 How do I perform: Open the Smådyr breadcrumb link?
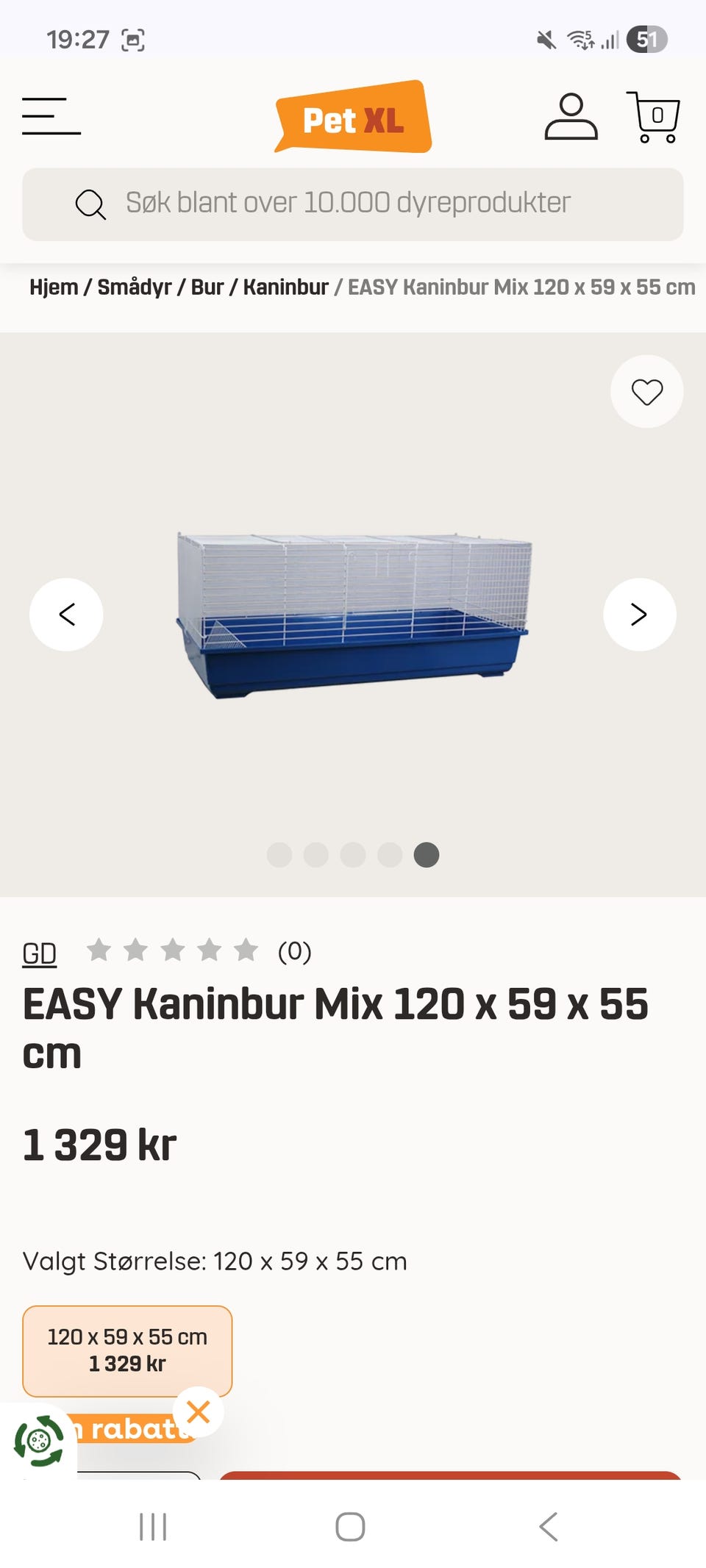pyautogui.click(x=135, y=287)
